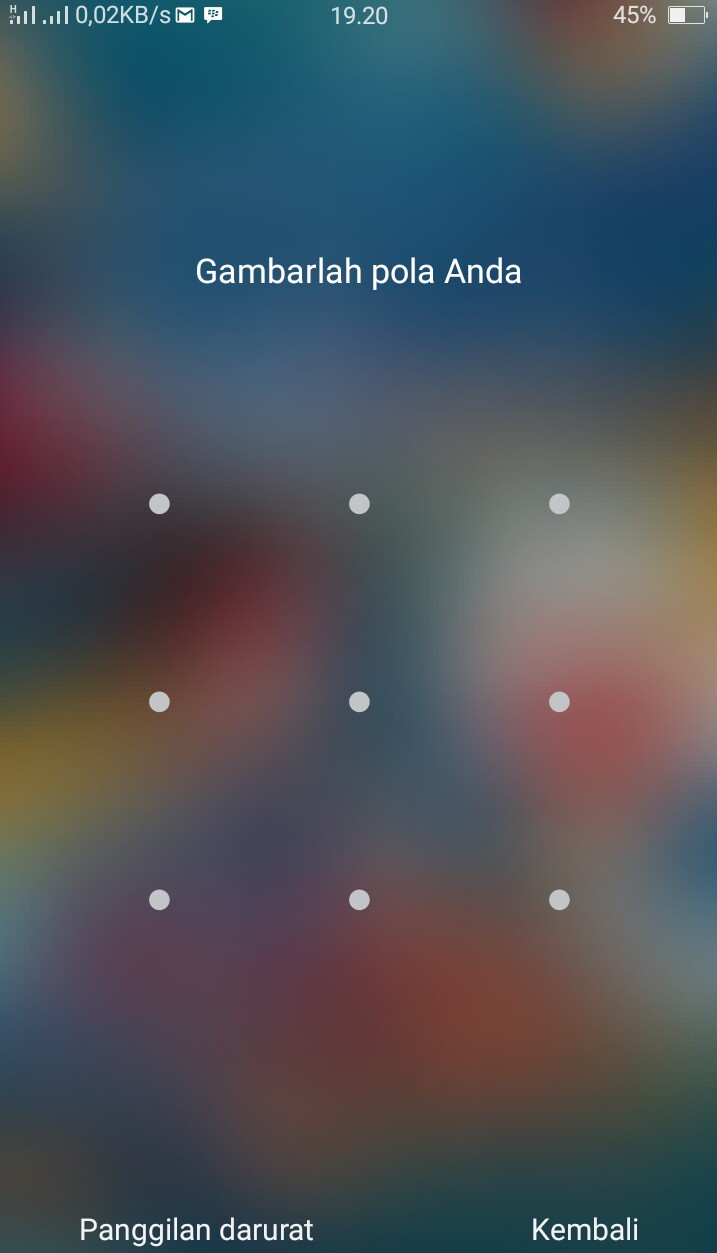The image size is (717, 1253).
Task: Touch the bottom-left pattern dot
Action: pos(159,900)
